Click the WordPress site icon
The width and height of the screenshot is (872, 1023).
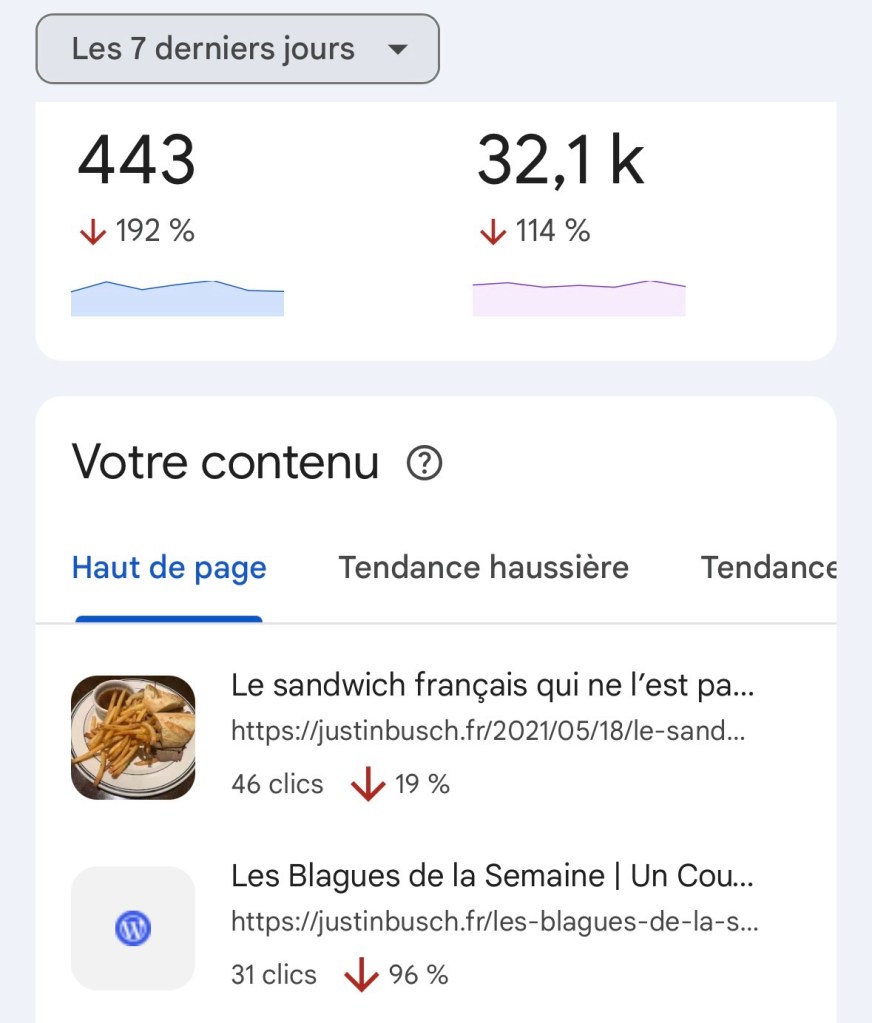[133, 928]
